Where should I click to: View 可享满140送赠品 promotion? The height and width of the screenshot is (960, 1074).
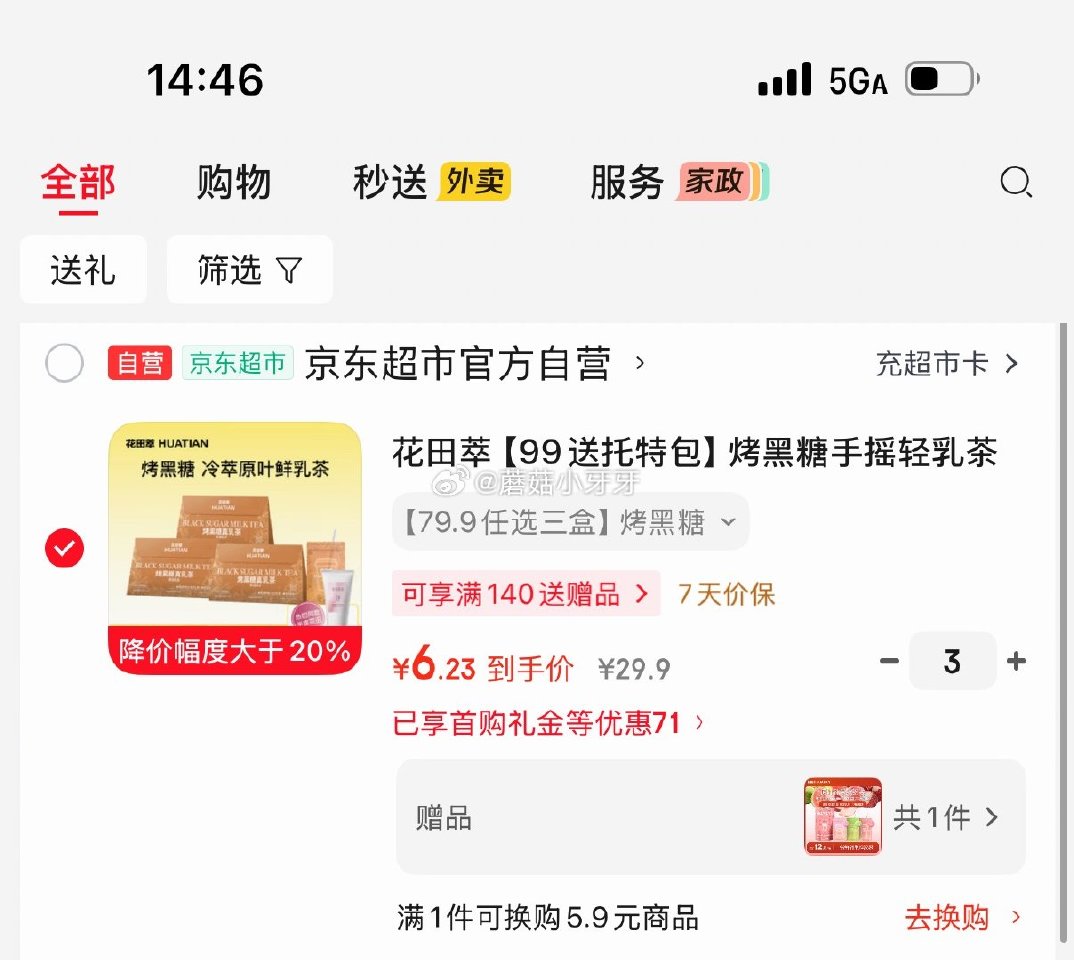525,595
